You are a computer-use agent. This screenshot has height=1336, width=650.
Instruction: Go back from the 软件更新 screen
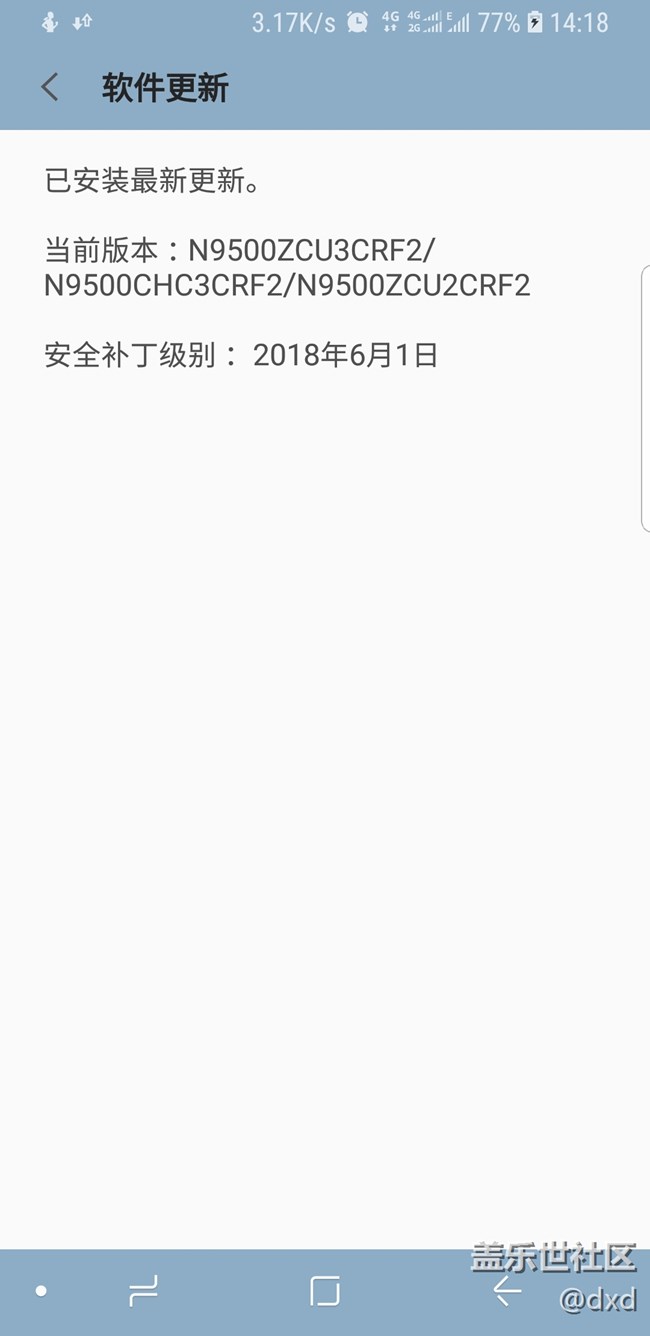[50, 88]
